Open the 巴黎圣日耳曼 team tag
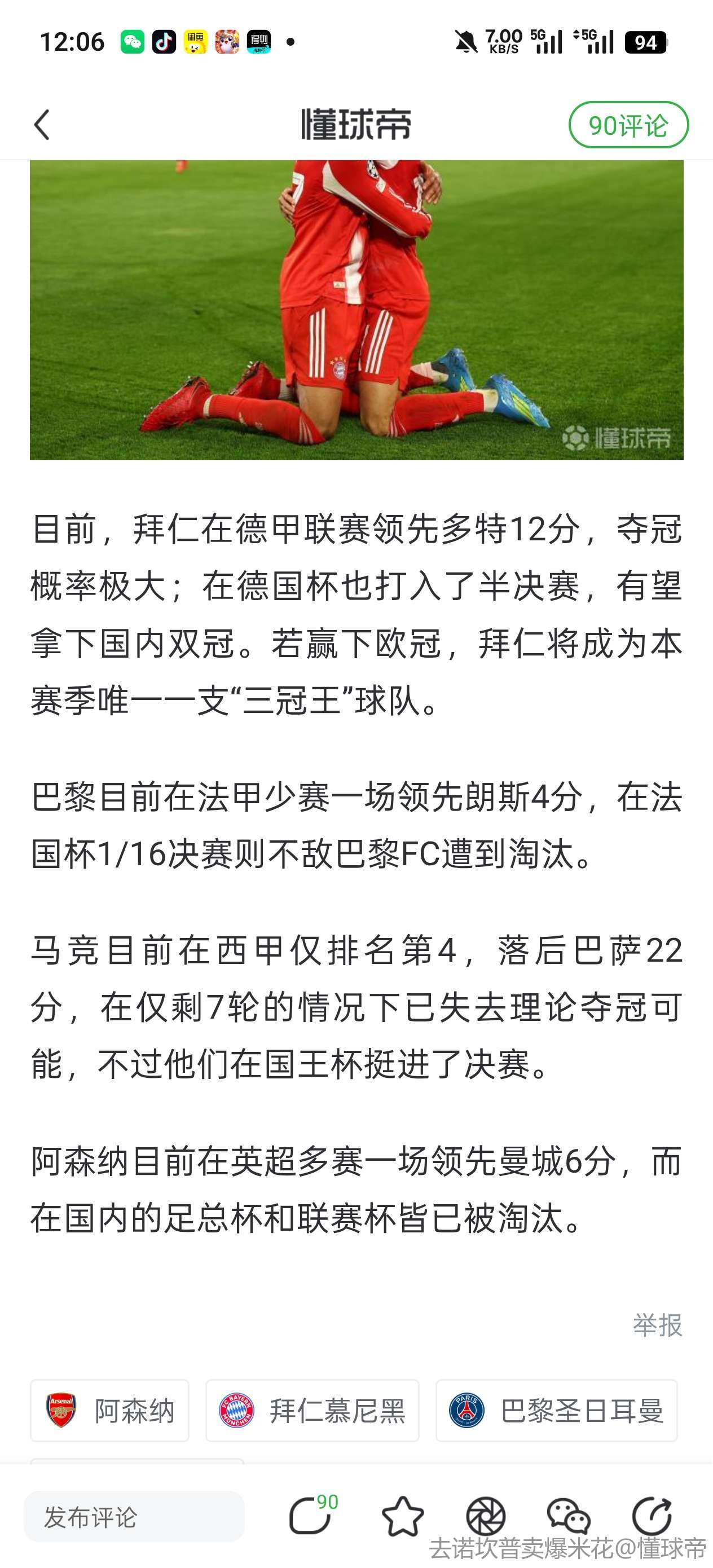 (x=556, y=1410)
